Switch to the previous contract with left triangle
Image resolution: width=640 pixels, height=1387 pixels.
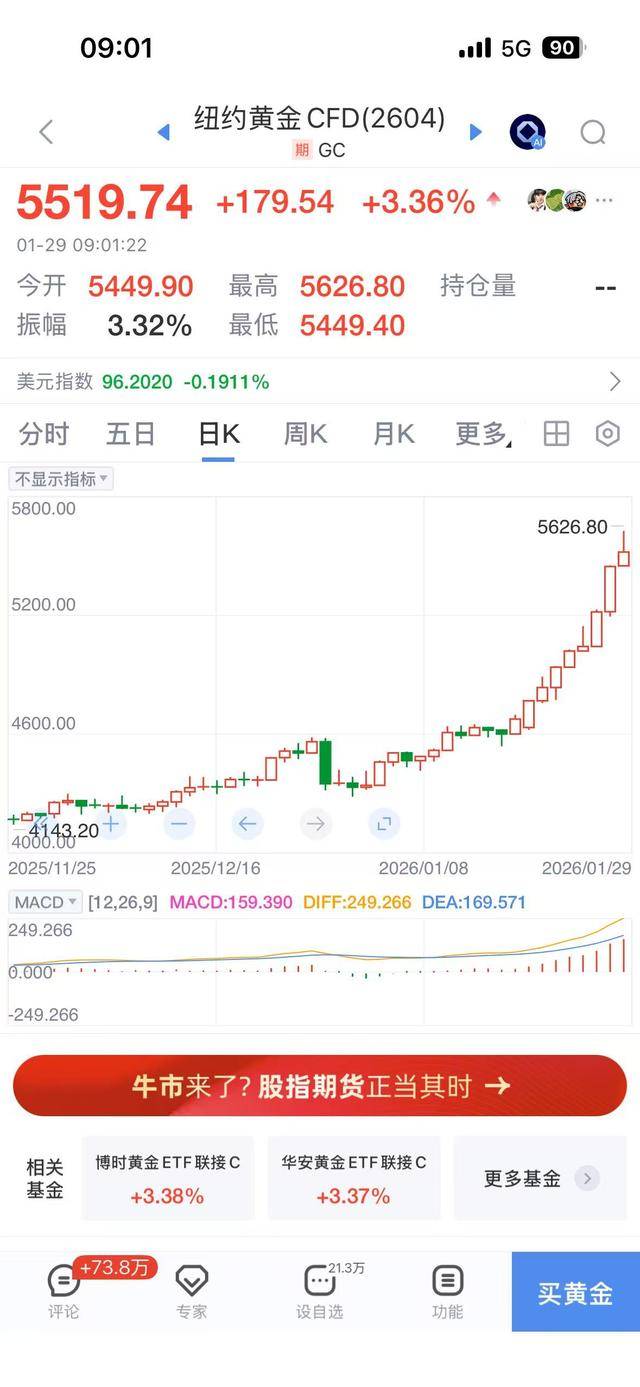pyautogui.click(x=164, y=132)
